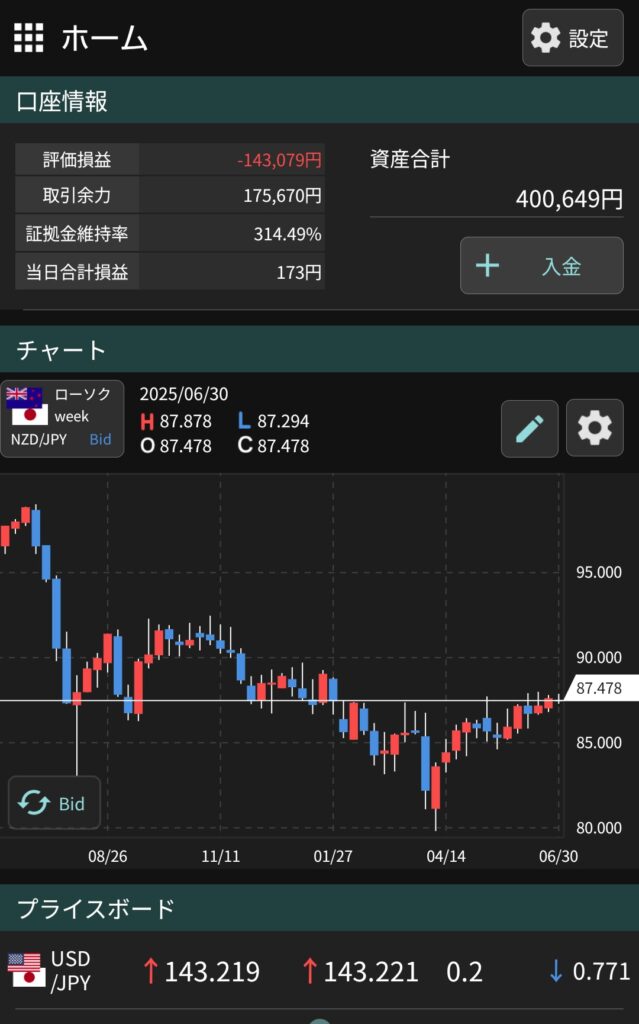Open the grid menu icon
Image resolution: width=639 pixels, height=1024 pixels.
click(x=28, y=38)
